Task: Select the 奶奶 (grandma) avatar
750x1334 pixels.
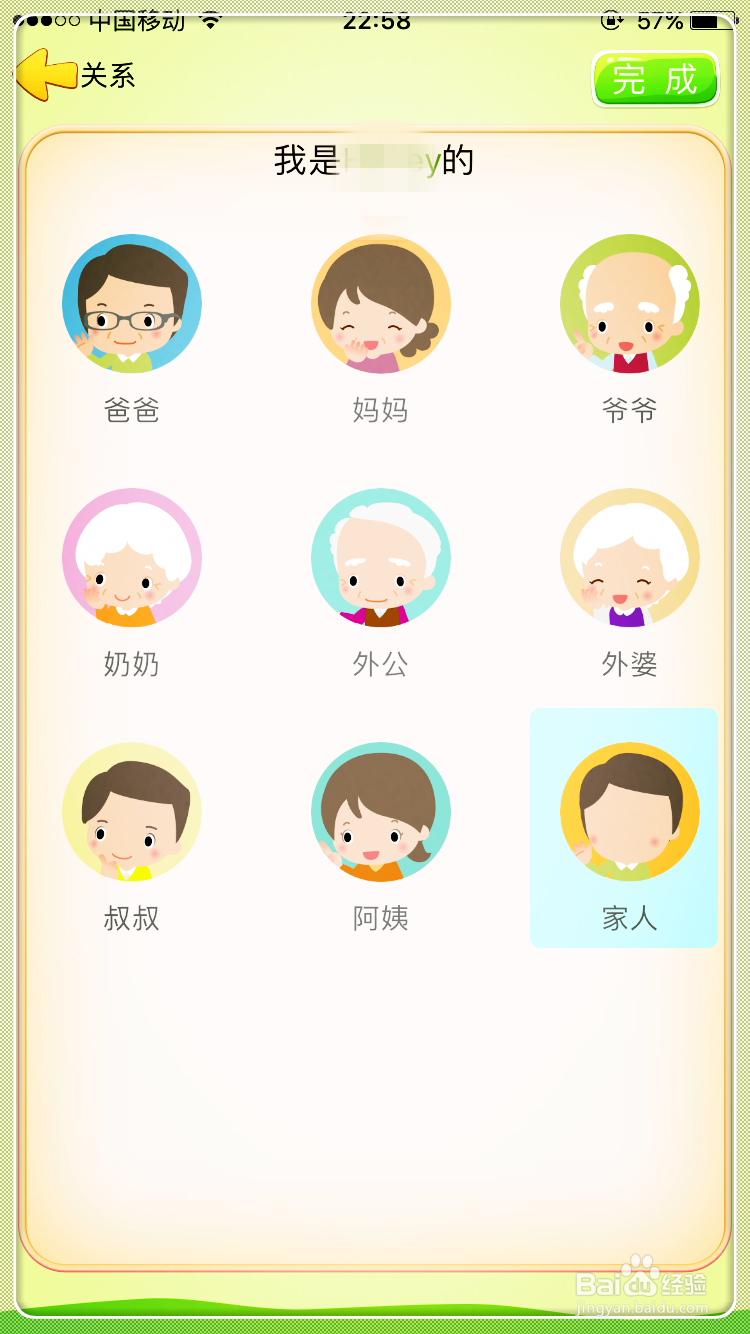Action: (132, 557)
